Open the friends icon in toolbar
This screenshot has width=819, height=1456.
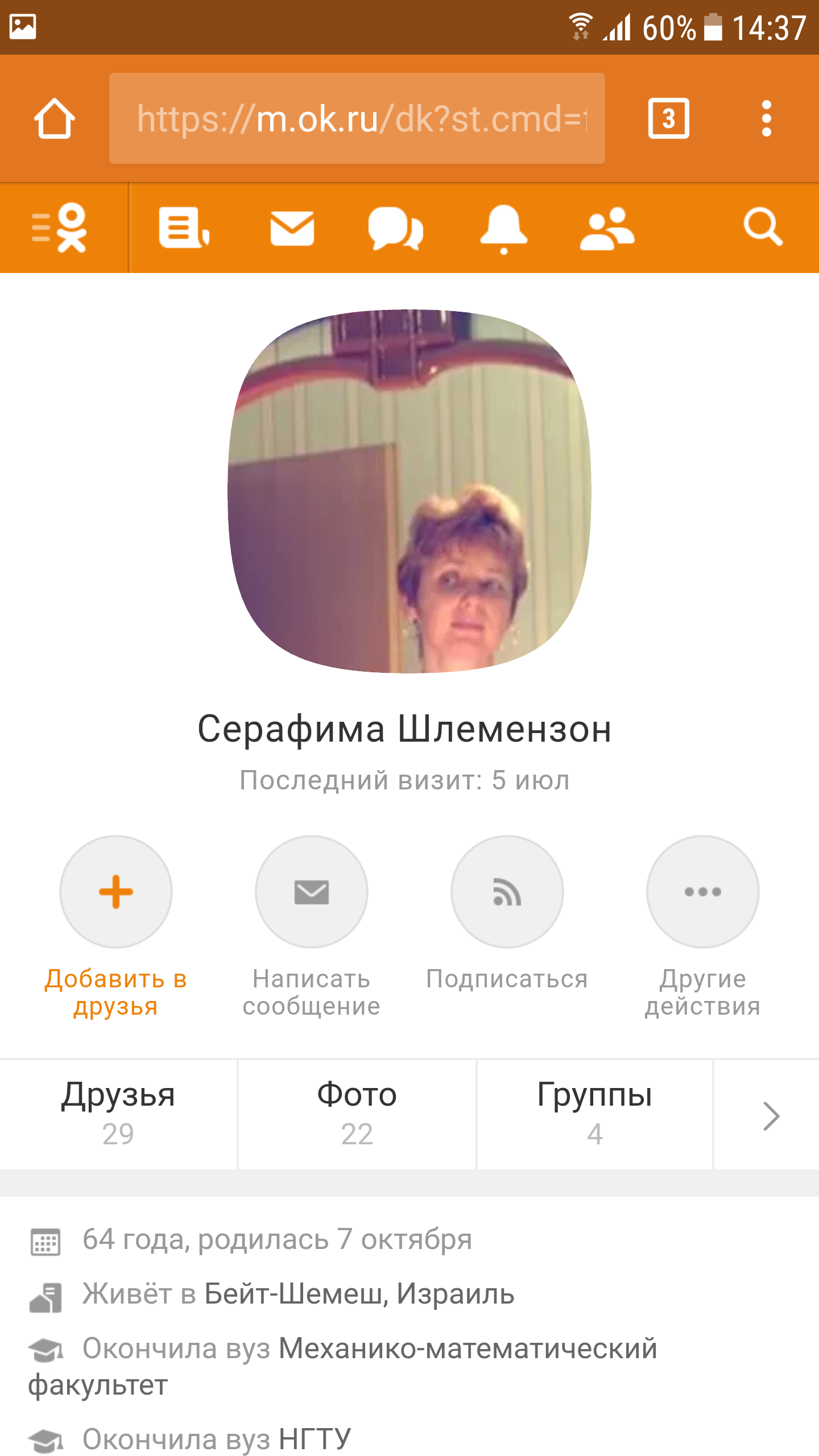(607, 228)
